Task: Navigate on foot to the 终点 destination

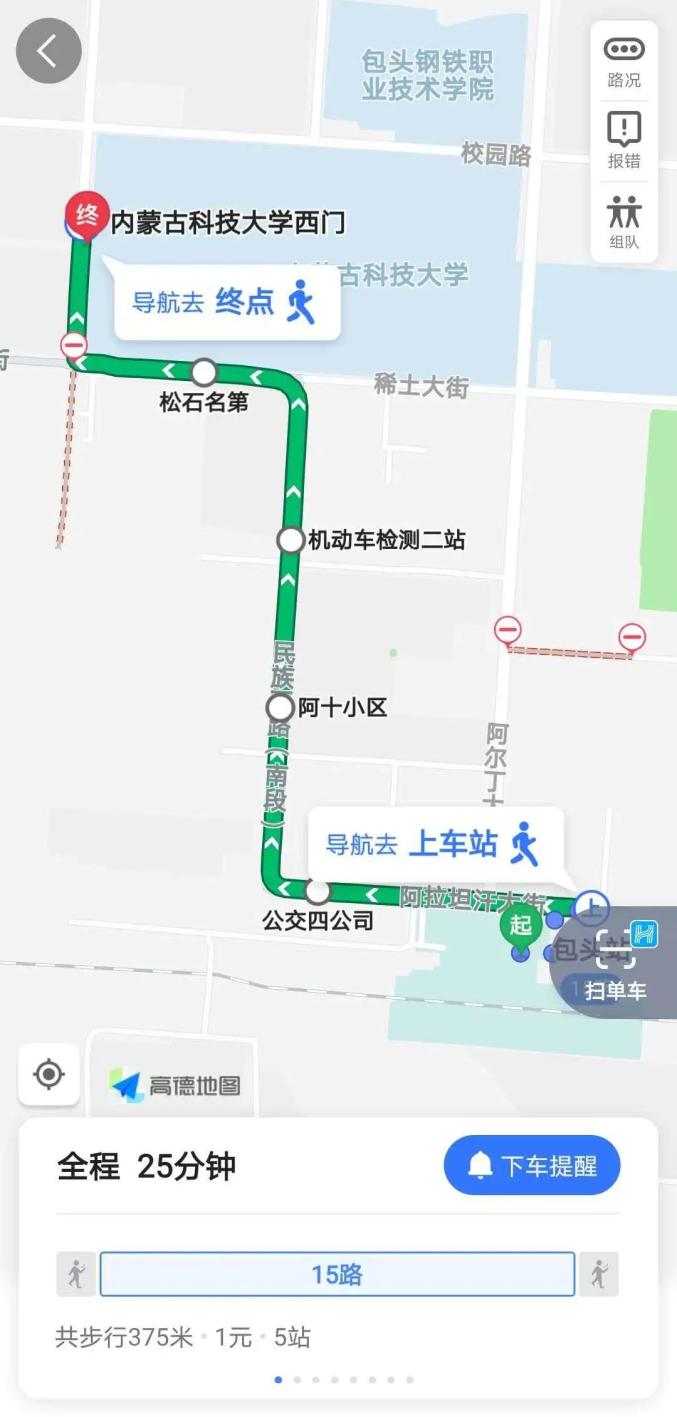Action: click(x=227, y=301)
